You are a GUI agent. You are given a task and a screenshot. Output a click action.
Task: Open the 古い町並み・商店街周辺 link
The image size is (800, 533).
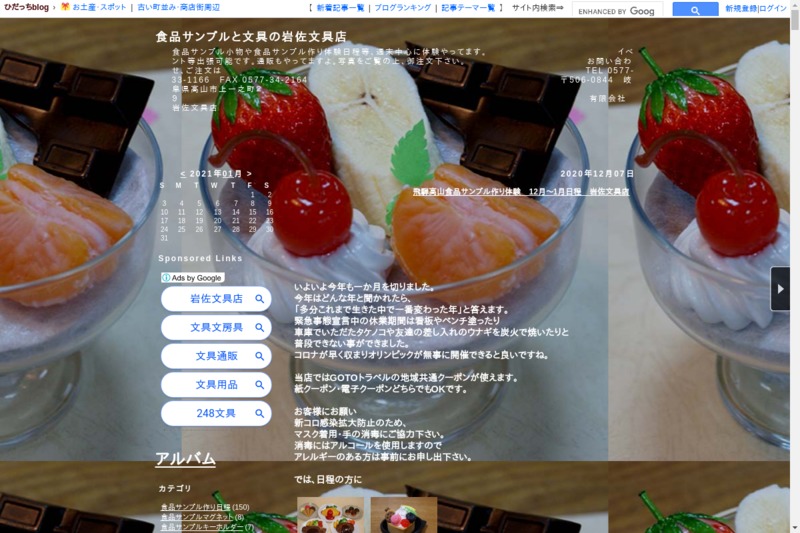coord(178,7)
